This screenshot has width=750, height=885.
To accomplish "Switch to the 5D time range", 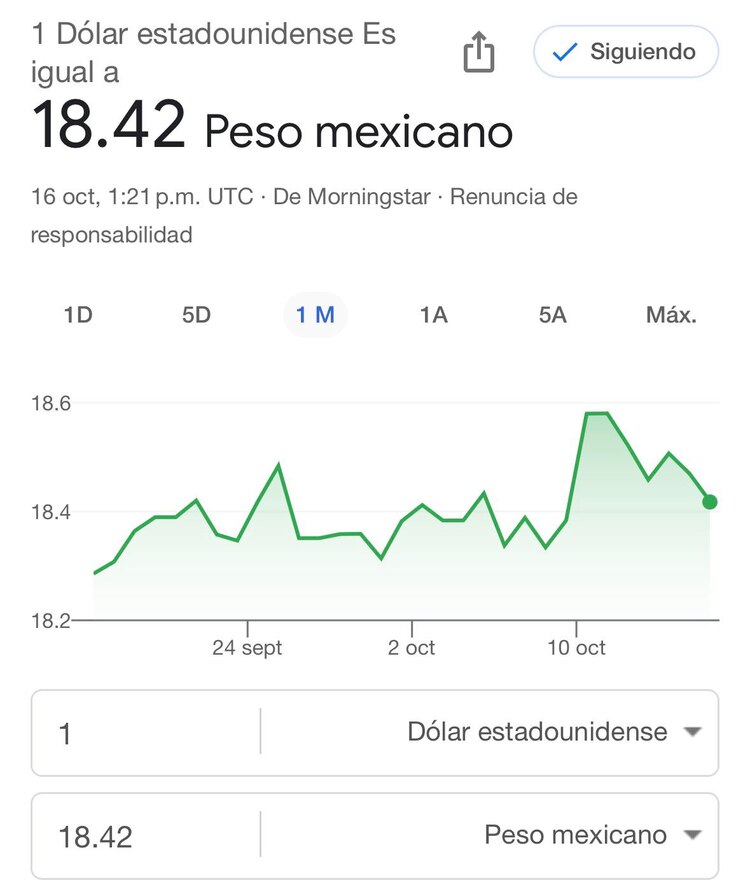I will (196, 314).
